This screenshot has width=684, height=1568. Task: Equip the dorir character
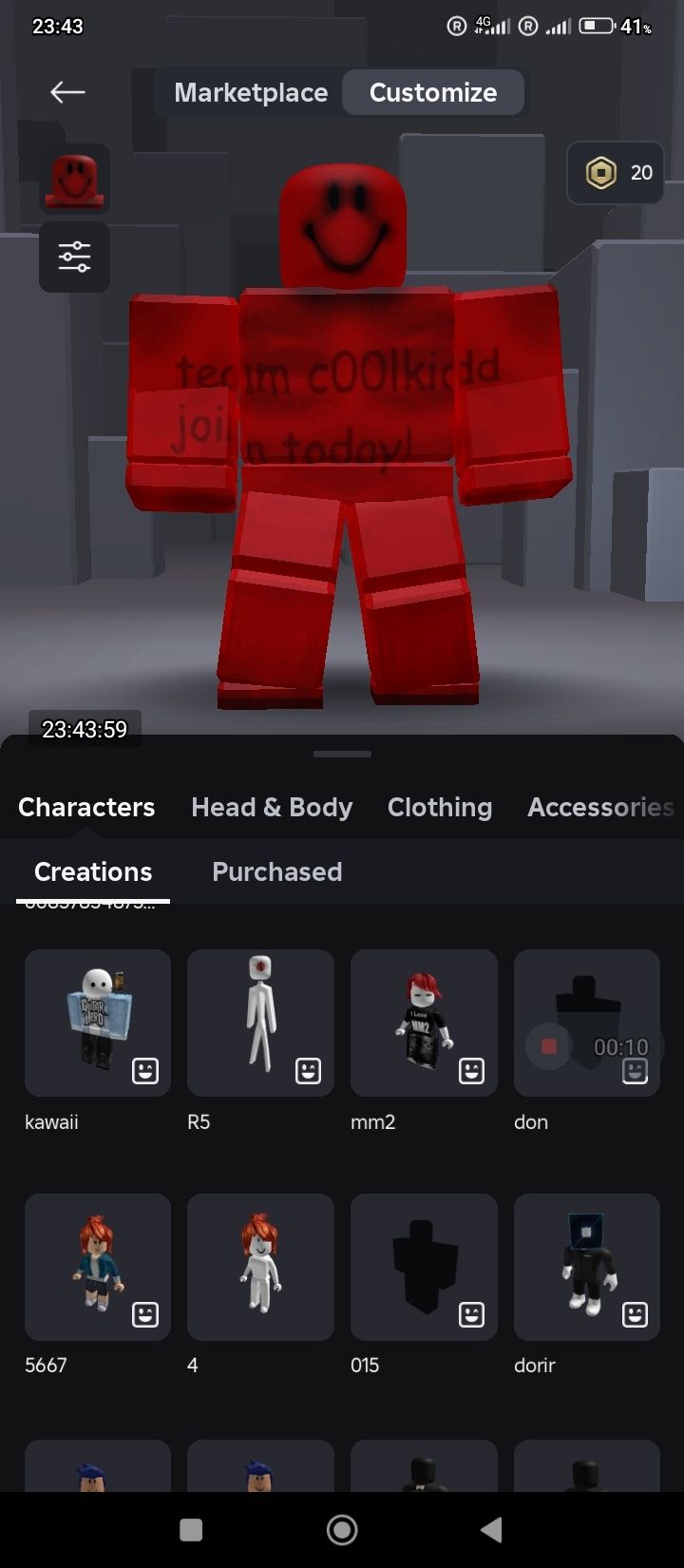[586, 1267]
